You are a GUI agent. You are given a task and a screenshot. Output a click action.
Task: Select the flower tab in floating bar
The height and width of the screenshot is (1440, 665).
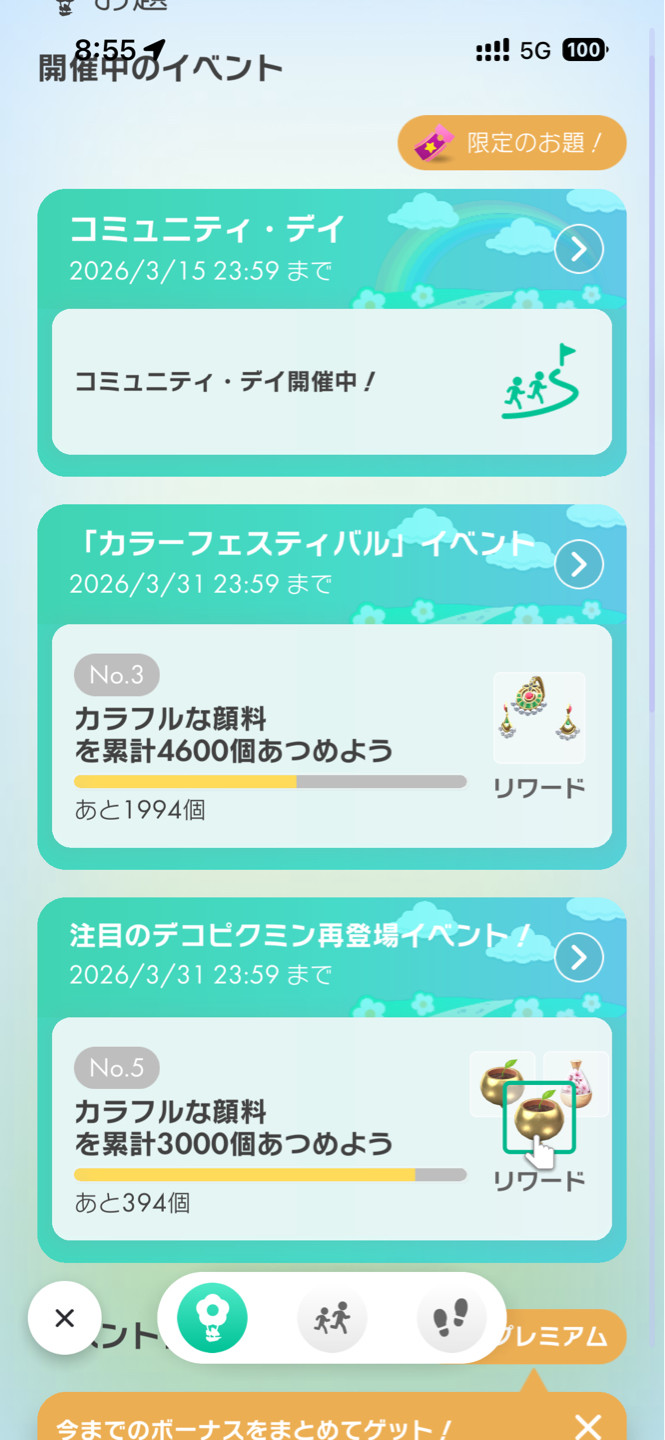coord(212,1318)
